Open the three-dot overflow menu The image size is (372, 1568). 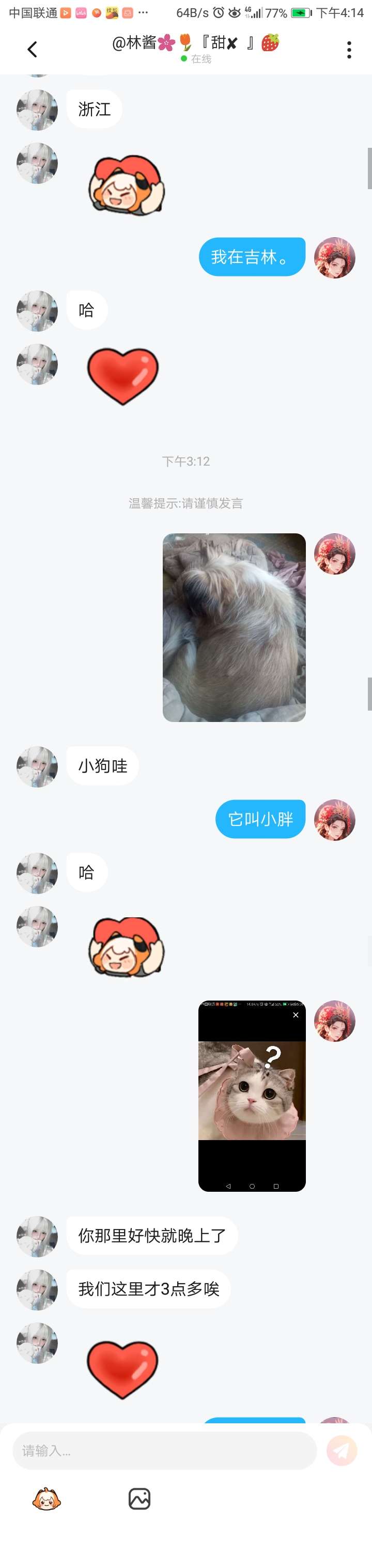pos(349,49)
